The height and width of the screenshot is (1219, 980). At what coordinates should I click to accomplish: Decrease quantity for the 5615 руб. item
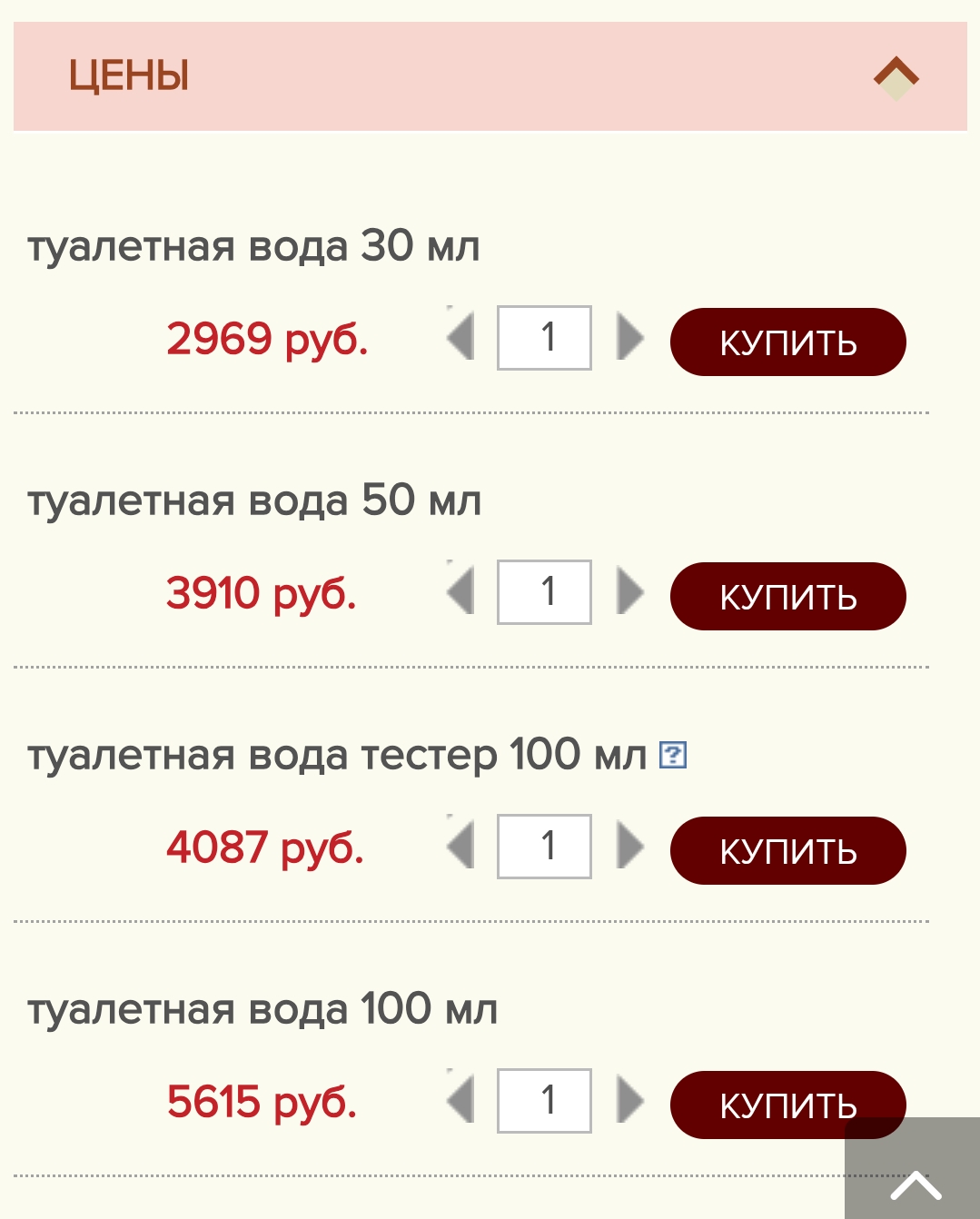(461, 1101)
